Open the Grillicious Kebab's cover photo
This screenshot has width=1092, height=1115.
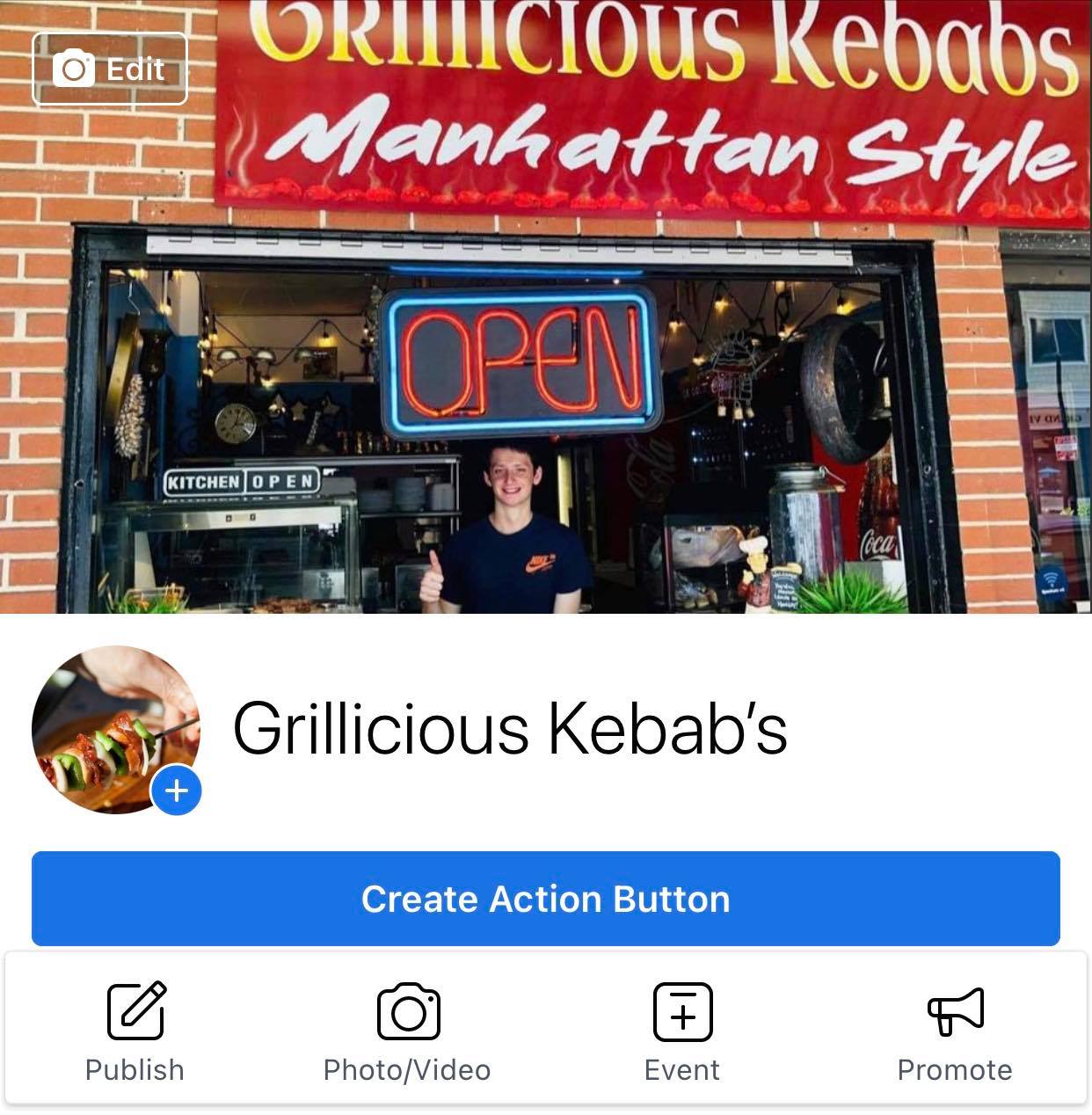(545, 352)
